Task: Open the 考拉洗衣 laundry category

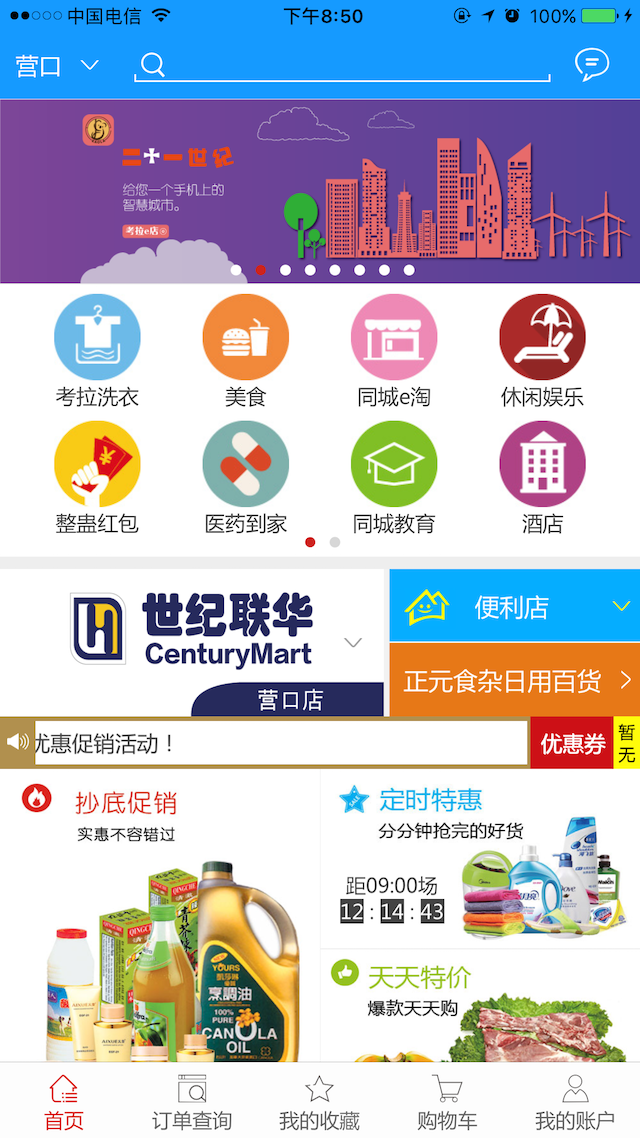Action: point(97,351)
